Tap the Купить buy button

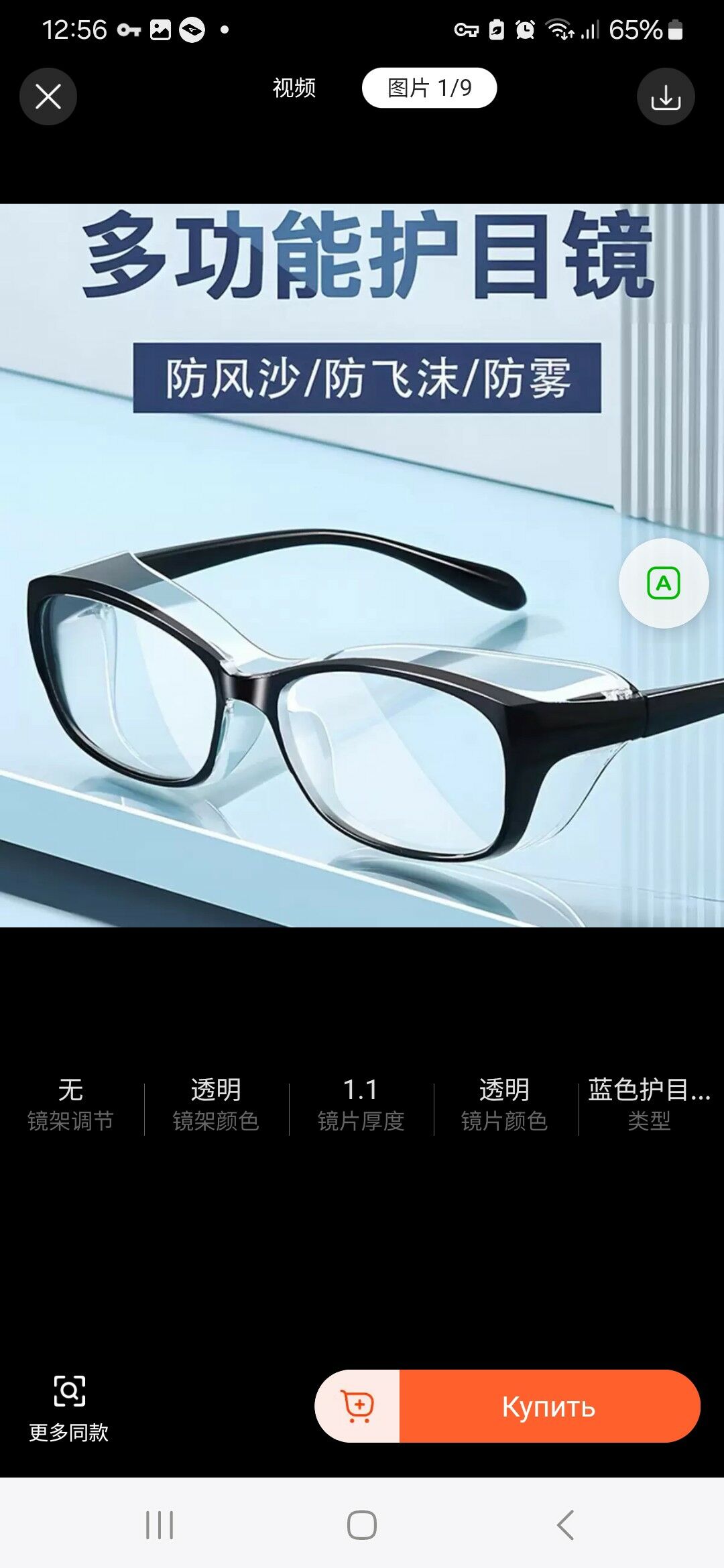[549, 1406]
